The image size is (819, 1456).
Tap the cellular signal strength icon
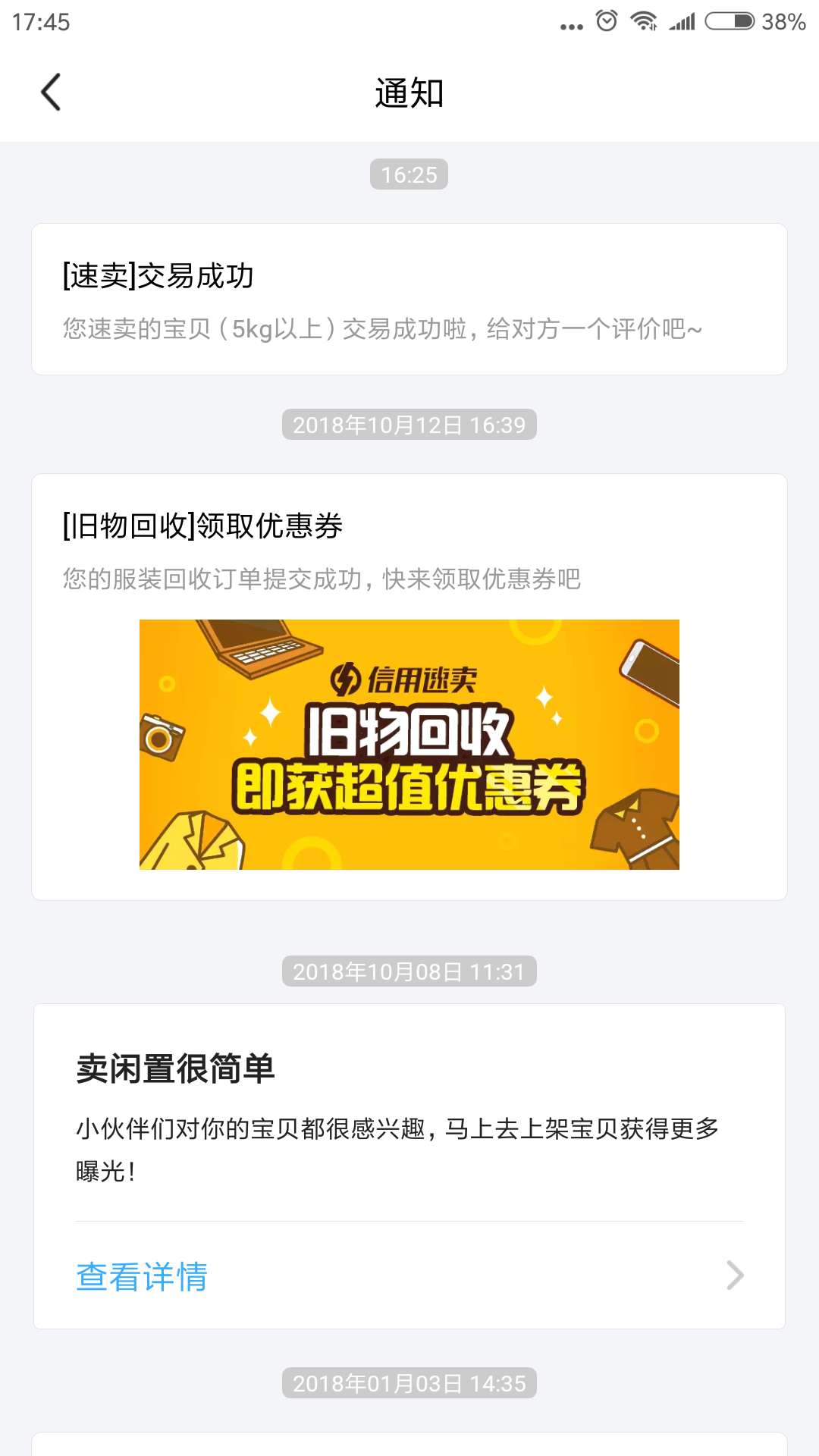click(685, 23)
